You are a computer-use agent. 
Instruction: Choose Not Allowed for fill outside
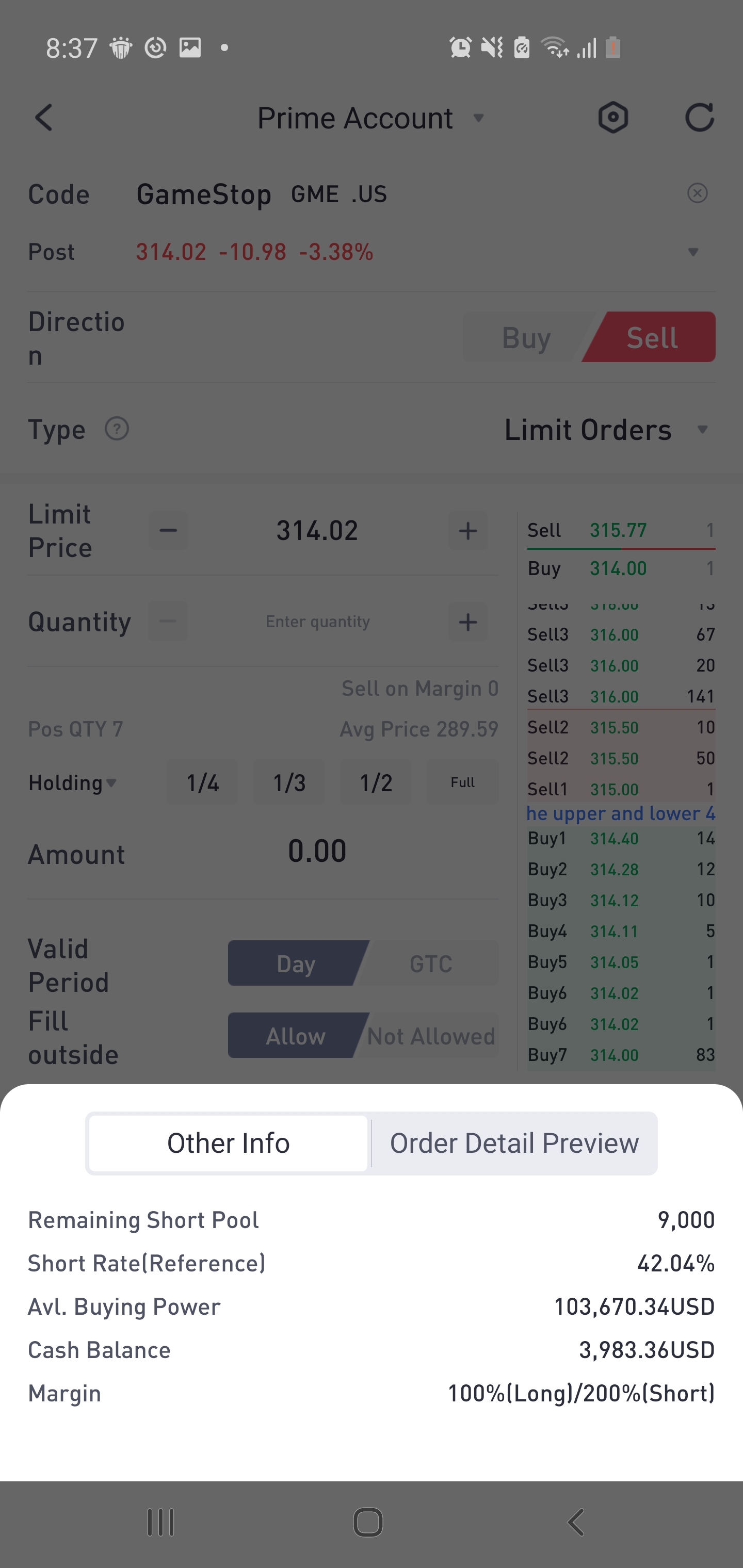click(x=431, y=1036)
